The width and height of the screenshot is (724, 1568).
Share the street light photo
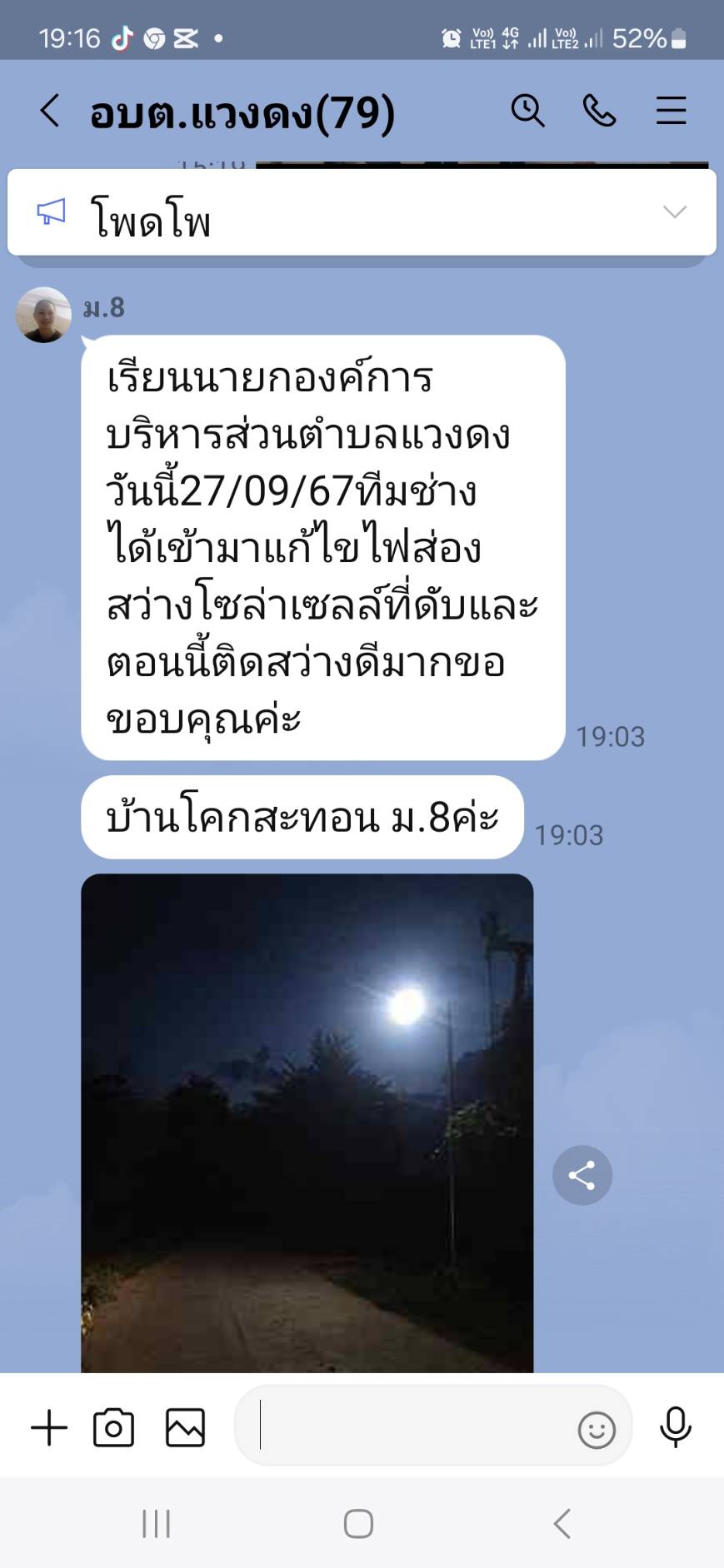pyautogui.click(x=582, y=1175)
